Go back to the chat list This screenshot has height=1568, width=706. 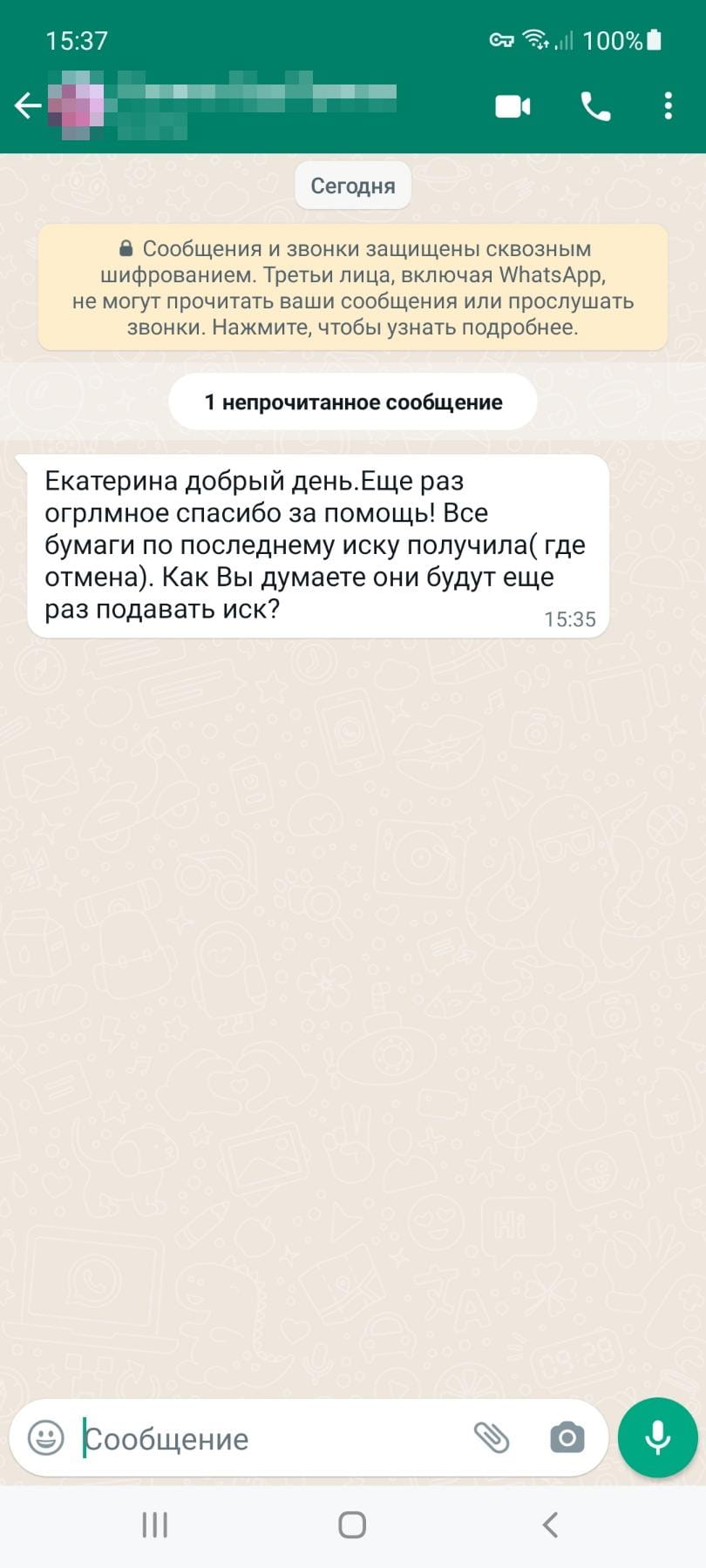click(28, 106)
